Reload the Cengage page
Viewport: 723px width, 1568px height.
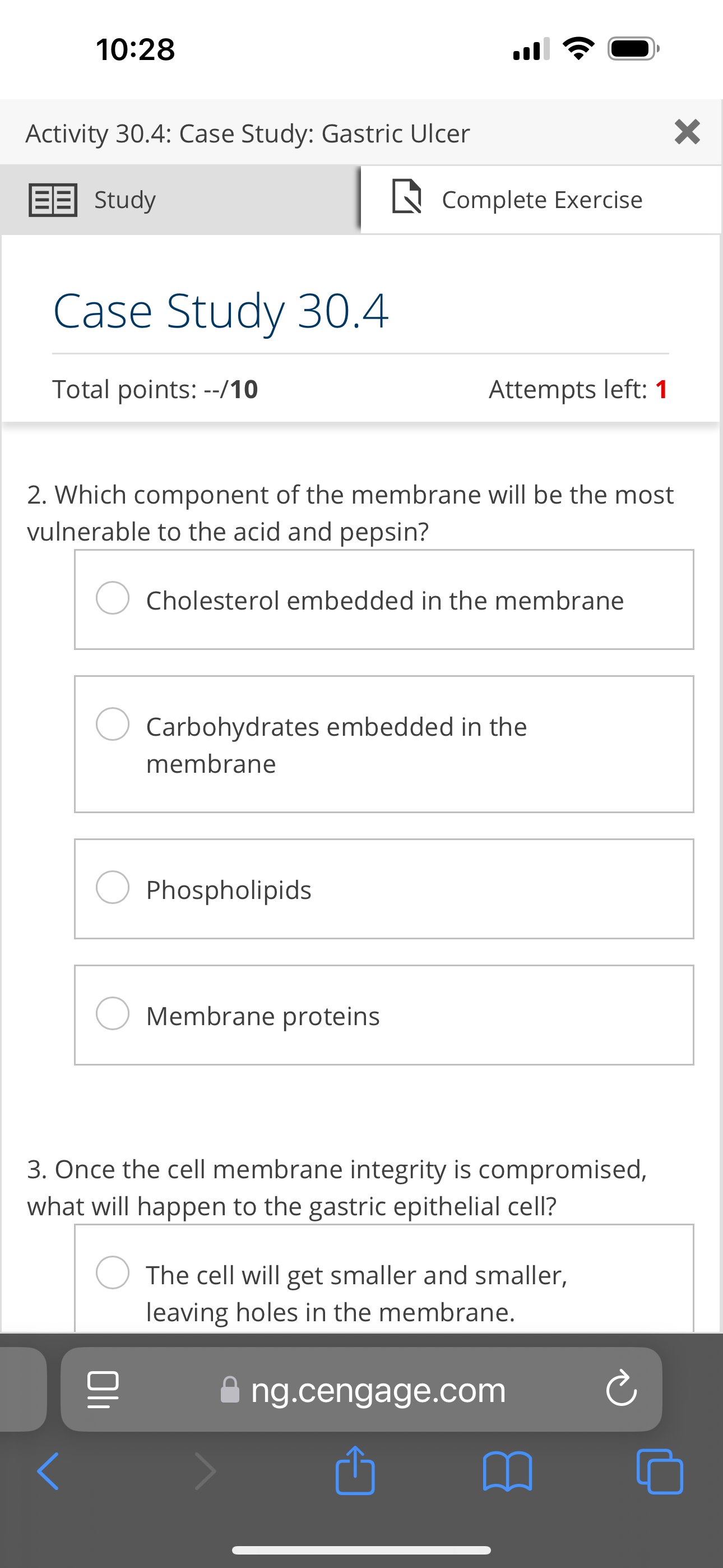621,1389
